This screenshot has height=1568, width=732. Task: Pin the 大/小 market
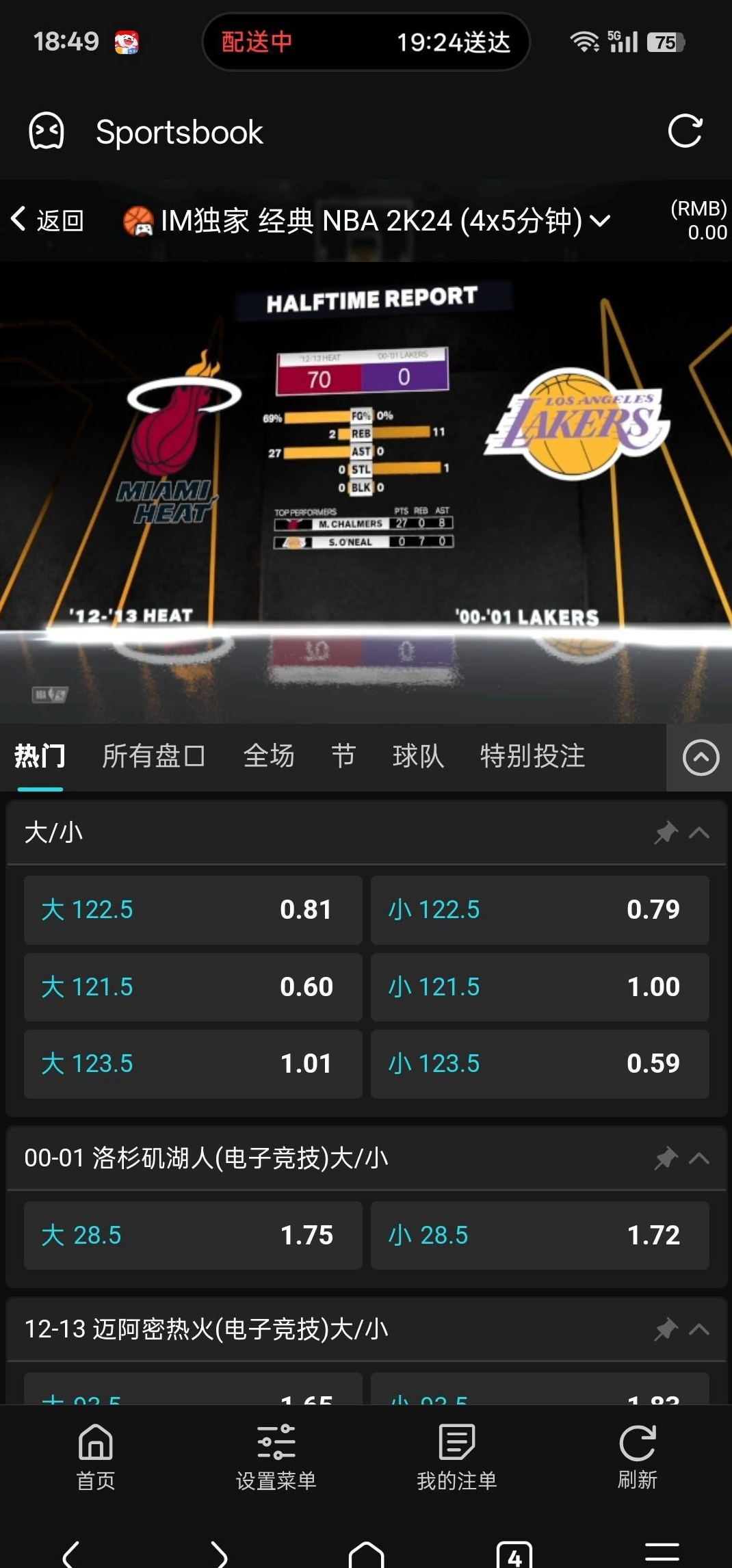tap(666, 833)
